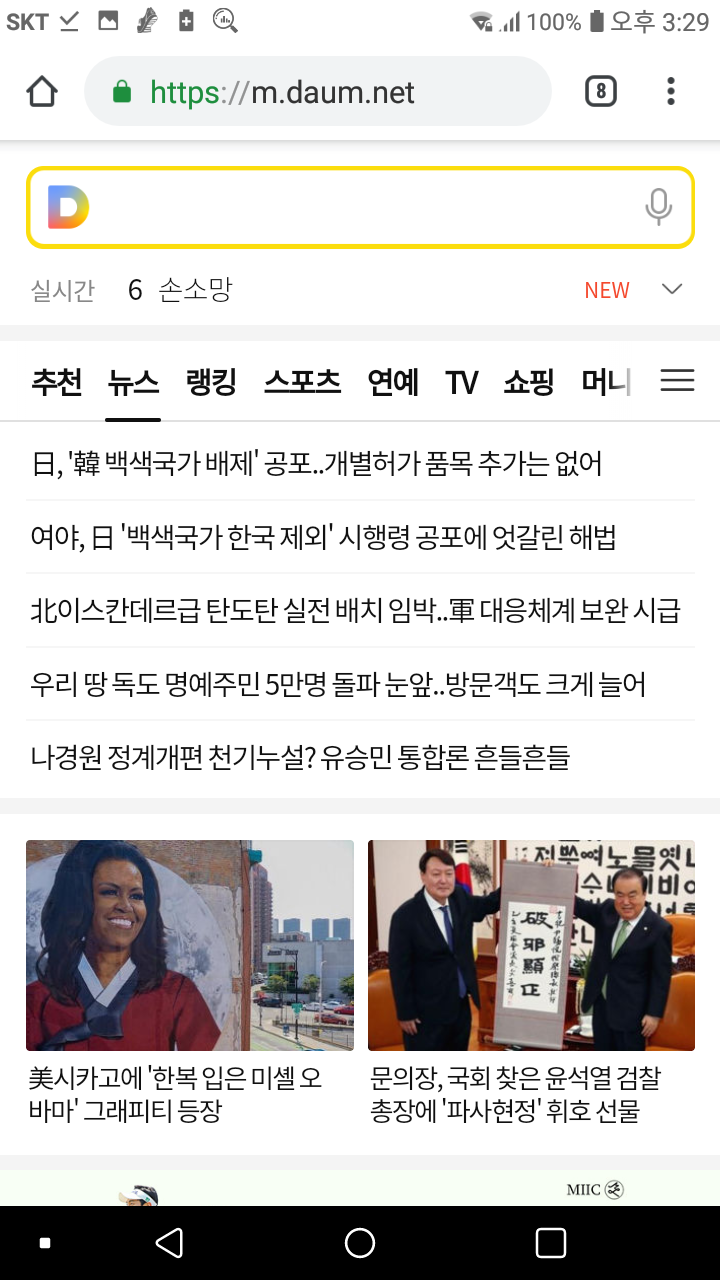Tap the m.daum.net address bar
Viewport: 720px width, 1280px height.
[318, 92]
